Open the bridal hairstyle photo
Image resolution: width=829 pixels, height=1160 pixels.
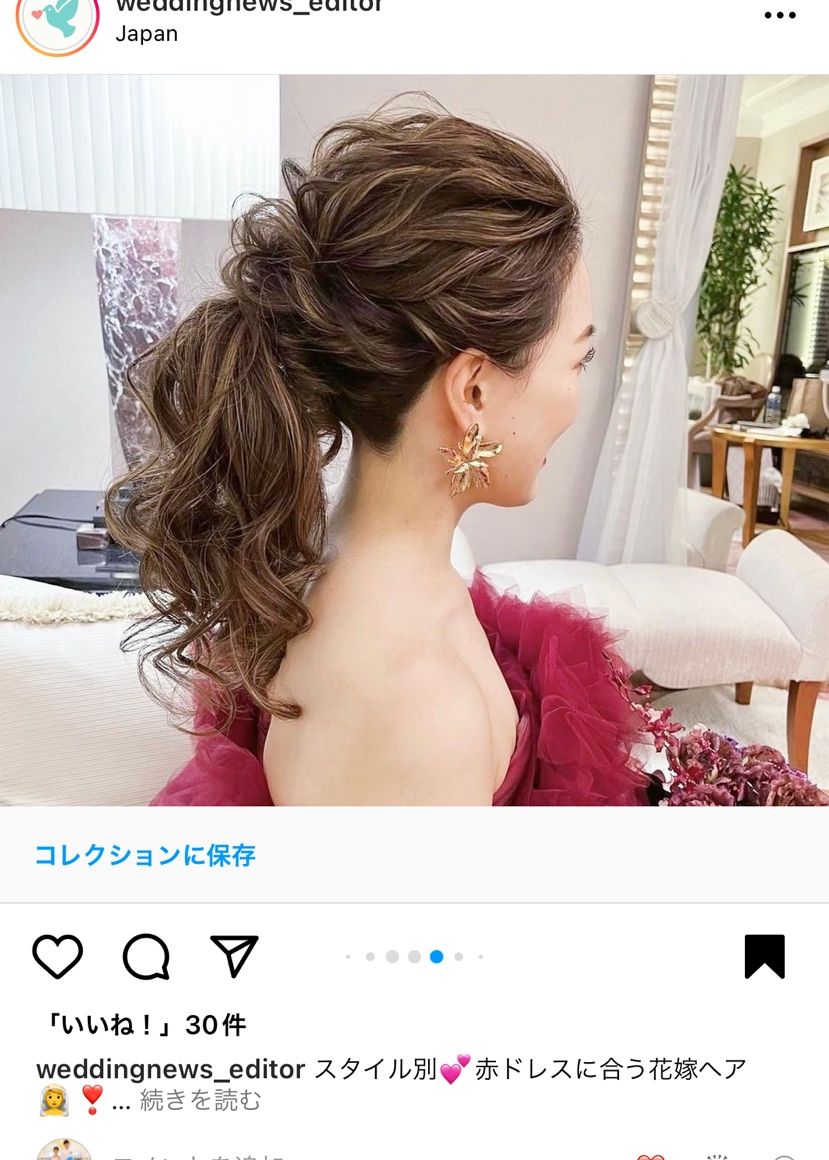click(x=414, y=440)
